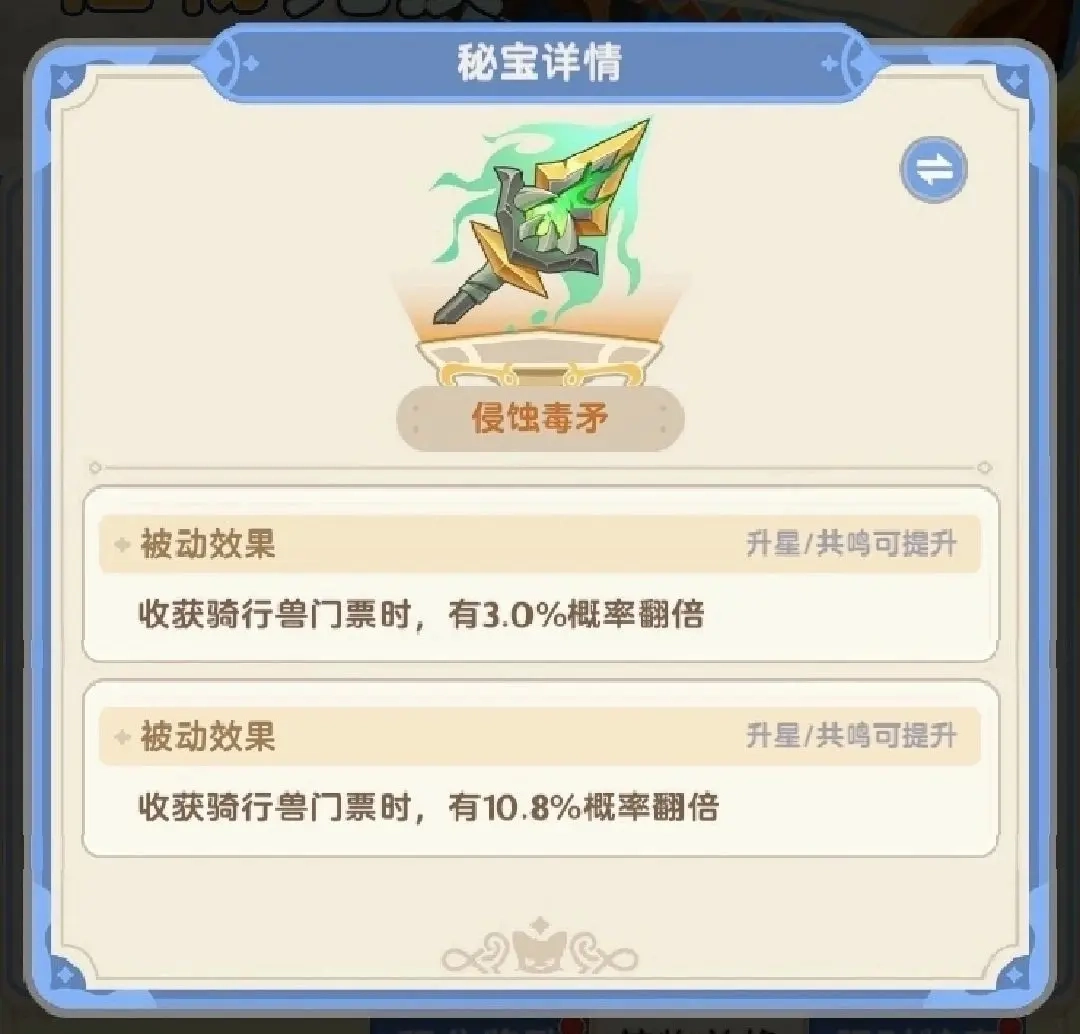Tap the swap arrows icon
The width and height of the screenshot is (1080, 1034).
[x=933, y=171]
